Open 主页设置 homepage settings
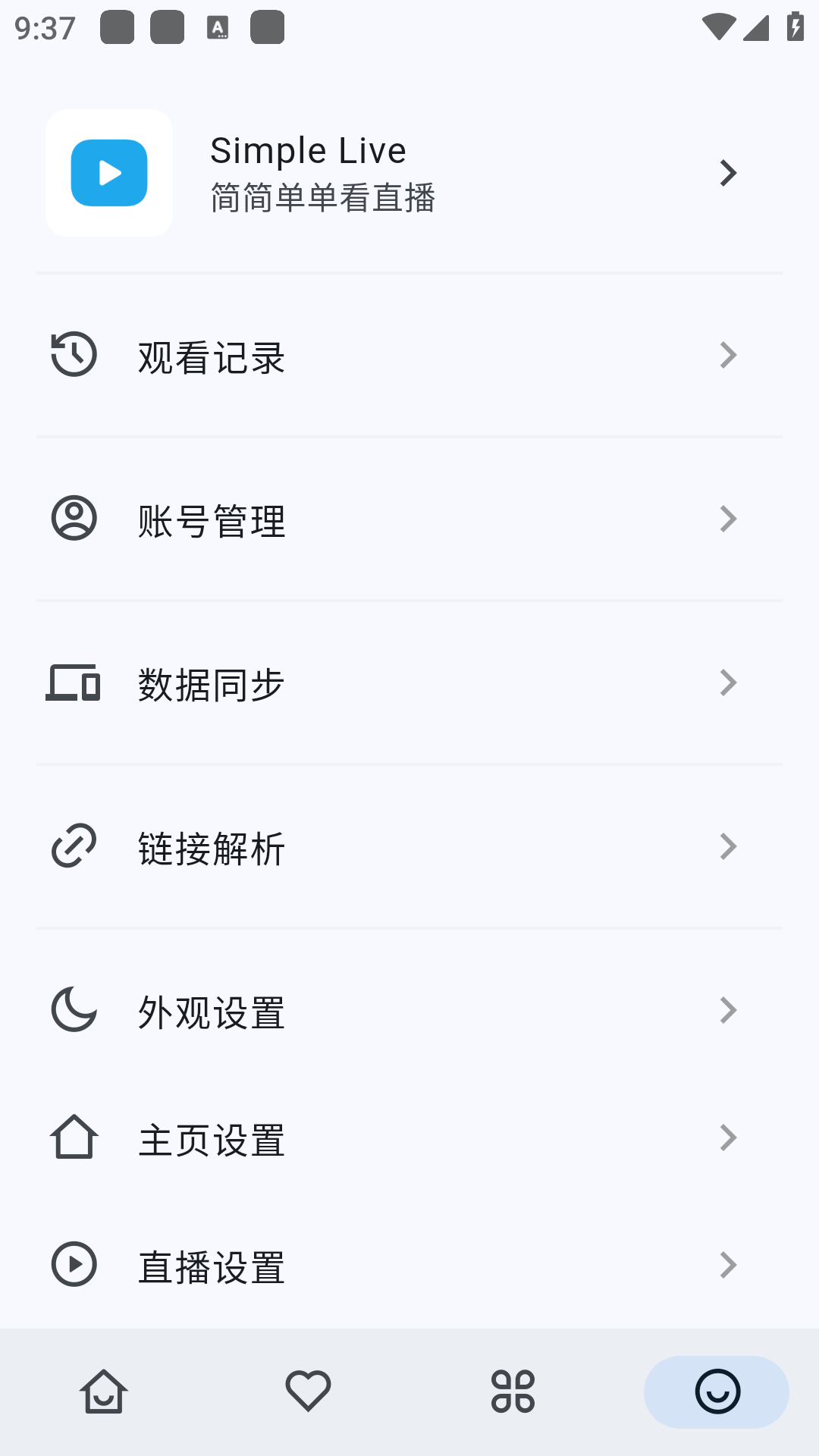Screen dimensions: 819x1456 [409, 1138]
